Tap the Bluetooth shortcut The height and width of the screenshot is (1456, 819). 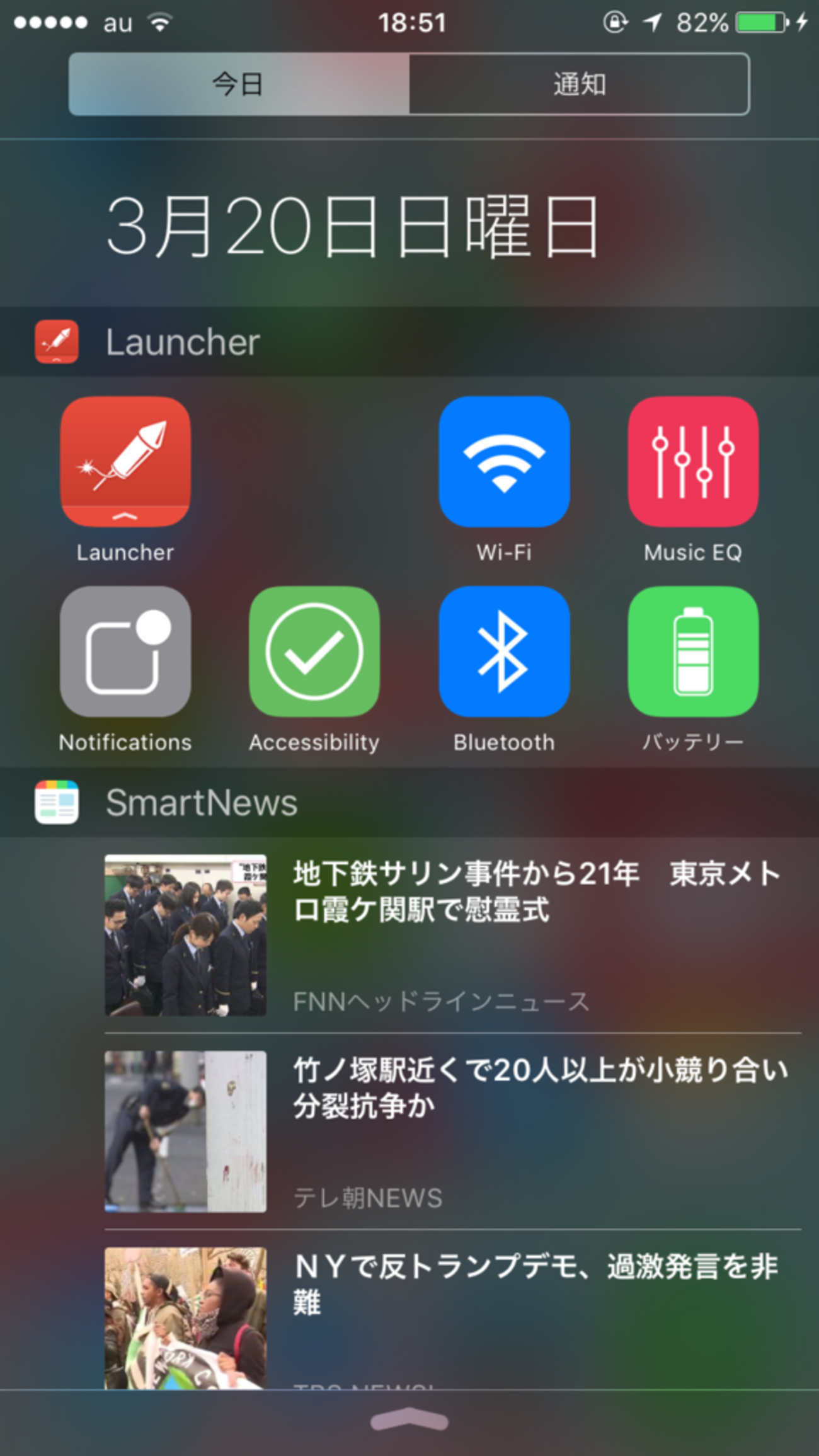[x=504, y=651]
